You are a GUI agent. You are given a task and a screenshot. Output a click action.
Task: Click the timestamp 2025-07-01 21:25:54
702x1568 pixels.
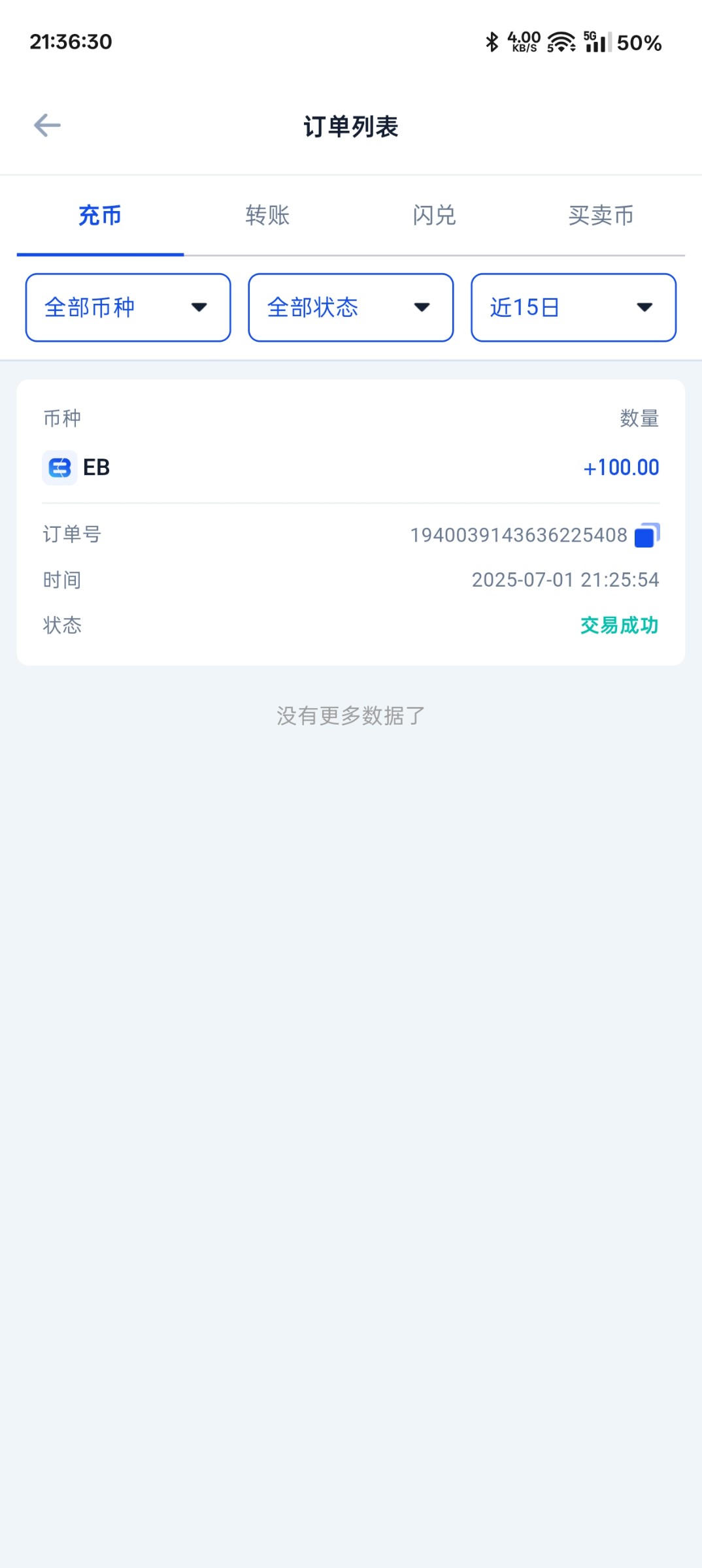(565, 579)
